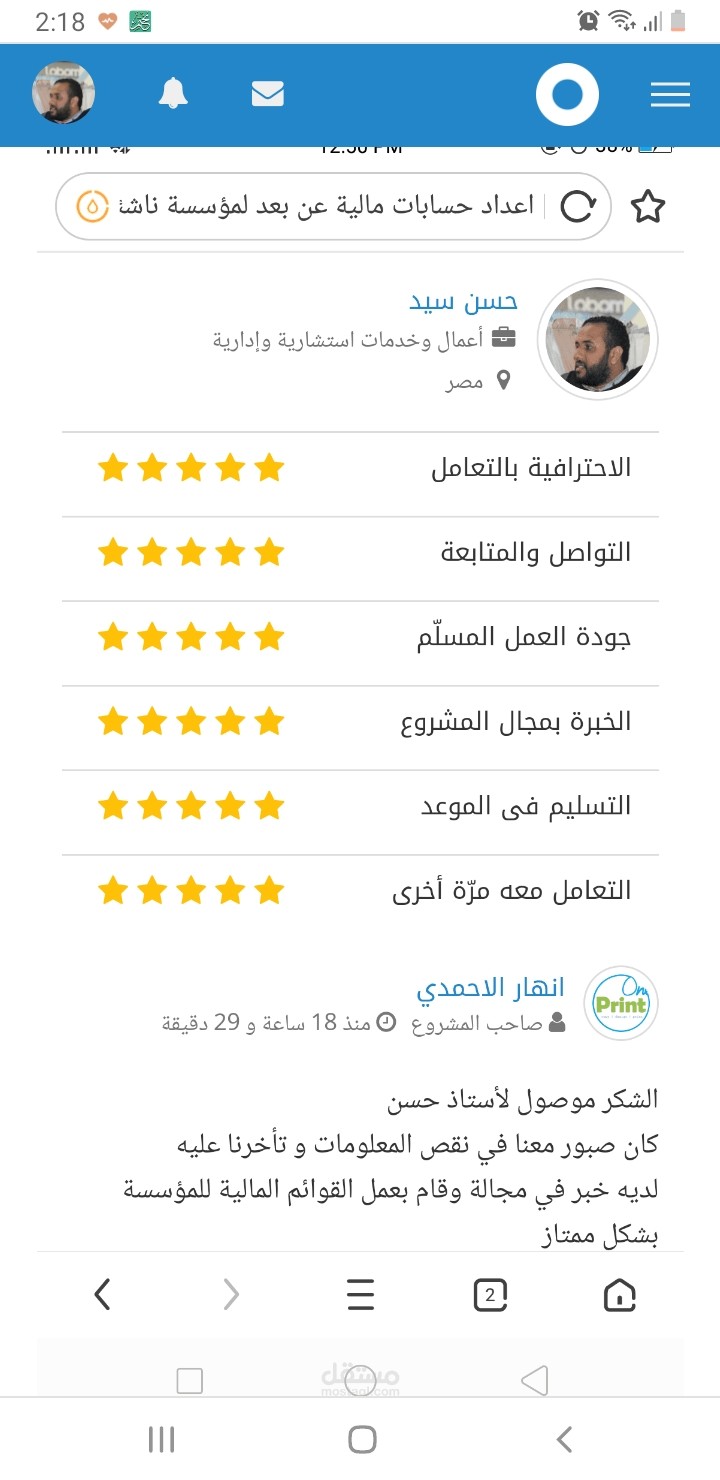Go to the phone home screen

pos(362,1439)
